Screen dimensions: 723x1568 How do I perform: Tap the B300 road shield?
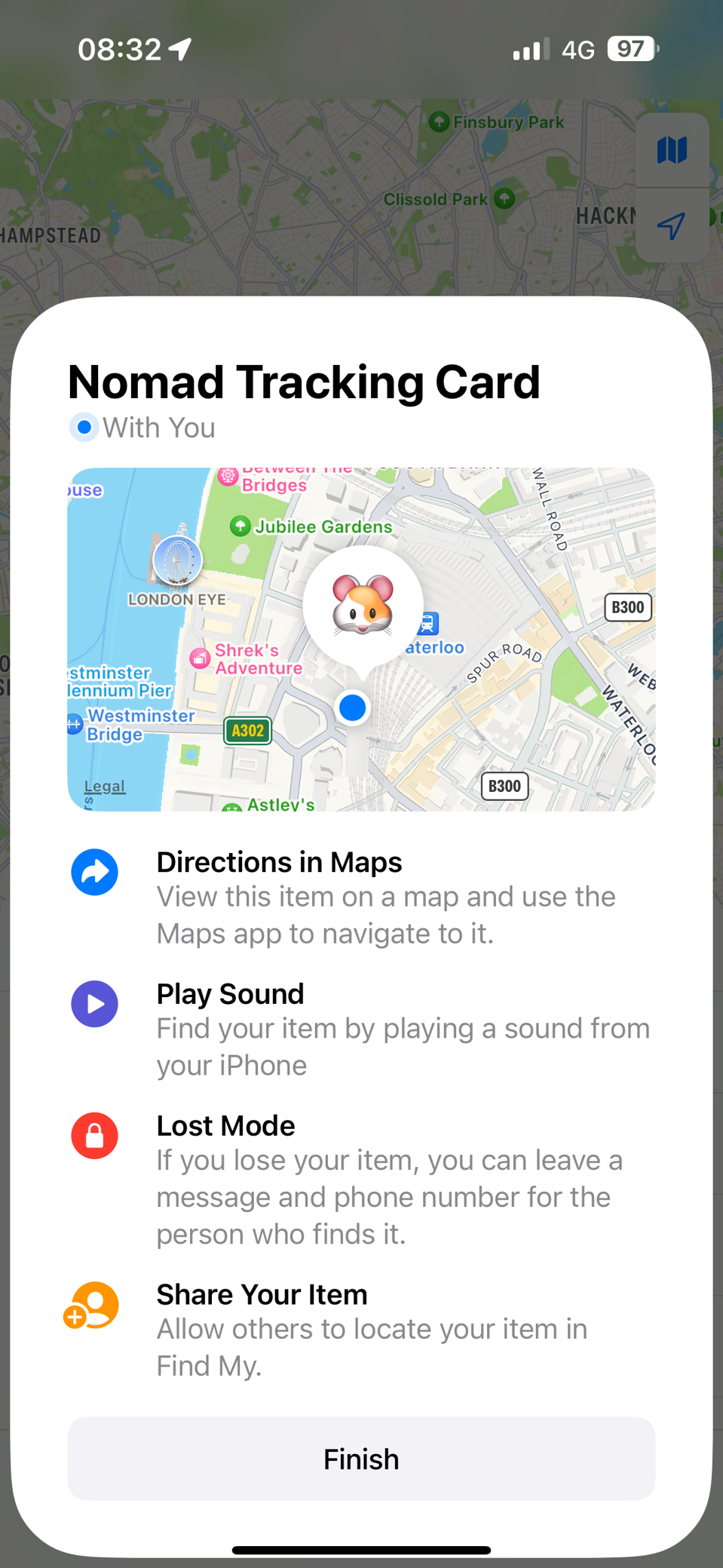(628, 607)
